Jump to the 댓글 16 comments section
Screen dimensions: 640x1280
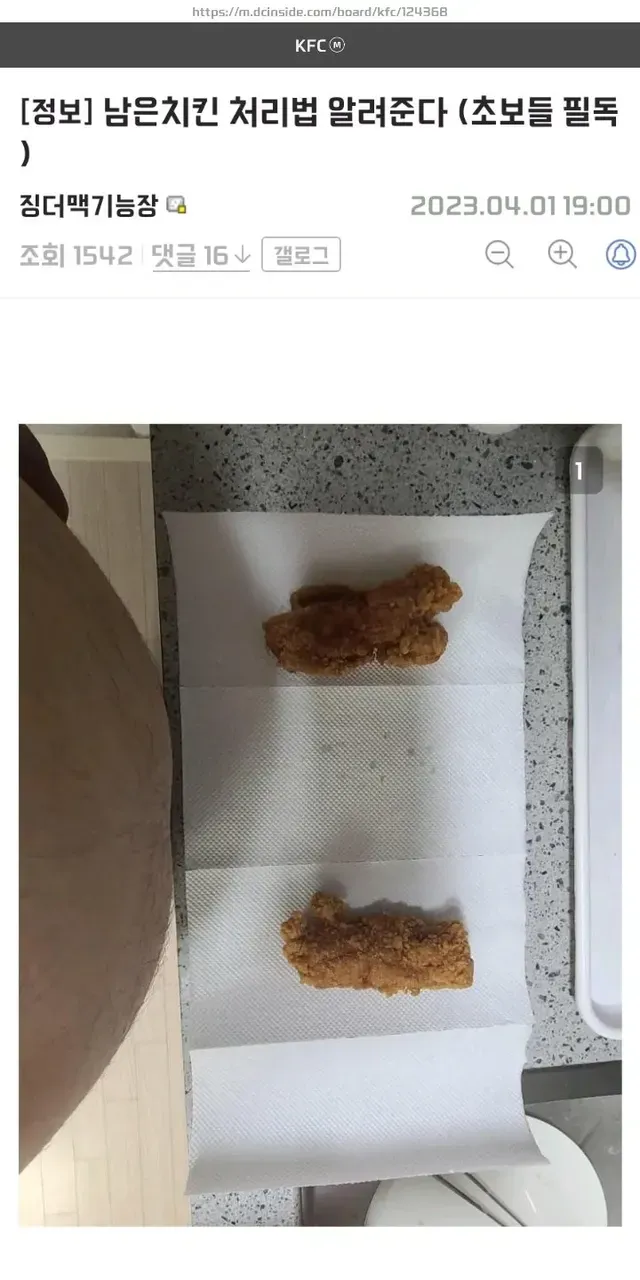point(200,255)
